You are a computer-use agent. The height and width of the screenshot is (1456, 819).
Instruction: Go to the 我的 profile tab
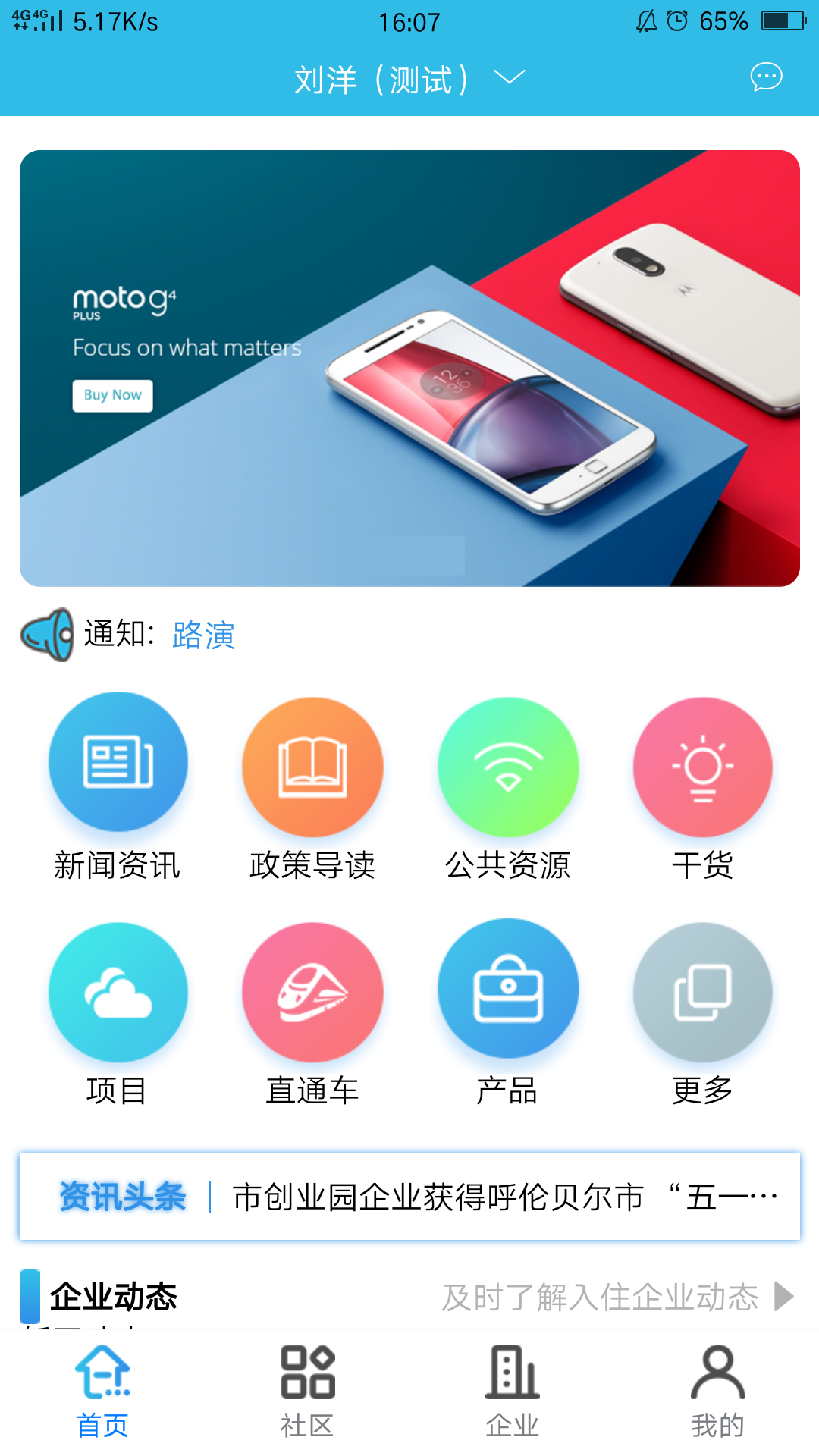point(717,1392)
